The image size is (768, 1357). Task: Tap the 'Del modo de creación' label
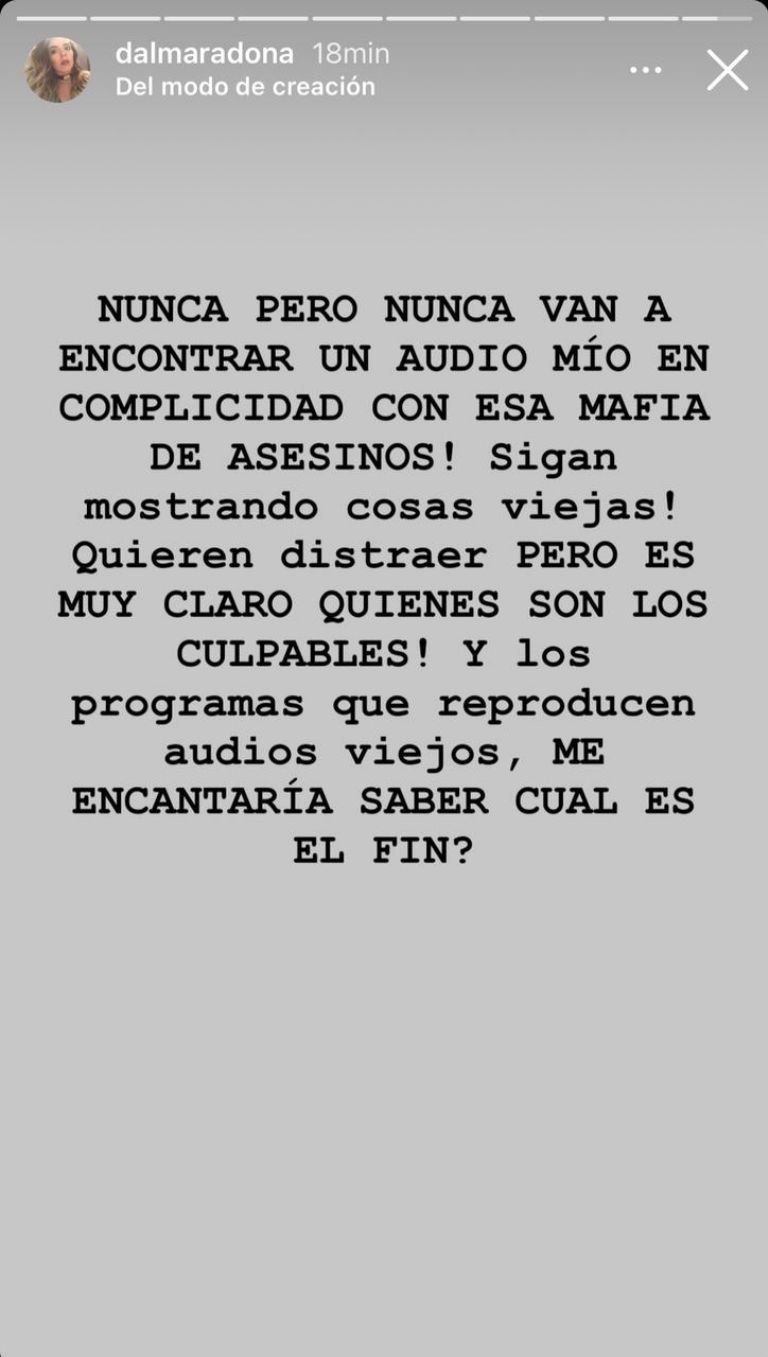point(245,87)
